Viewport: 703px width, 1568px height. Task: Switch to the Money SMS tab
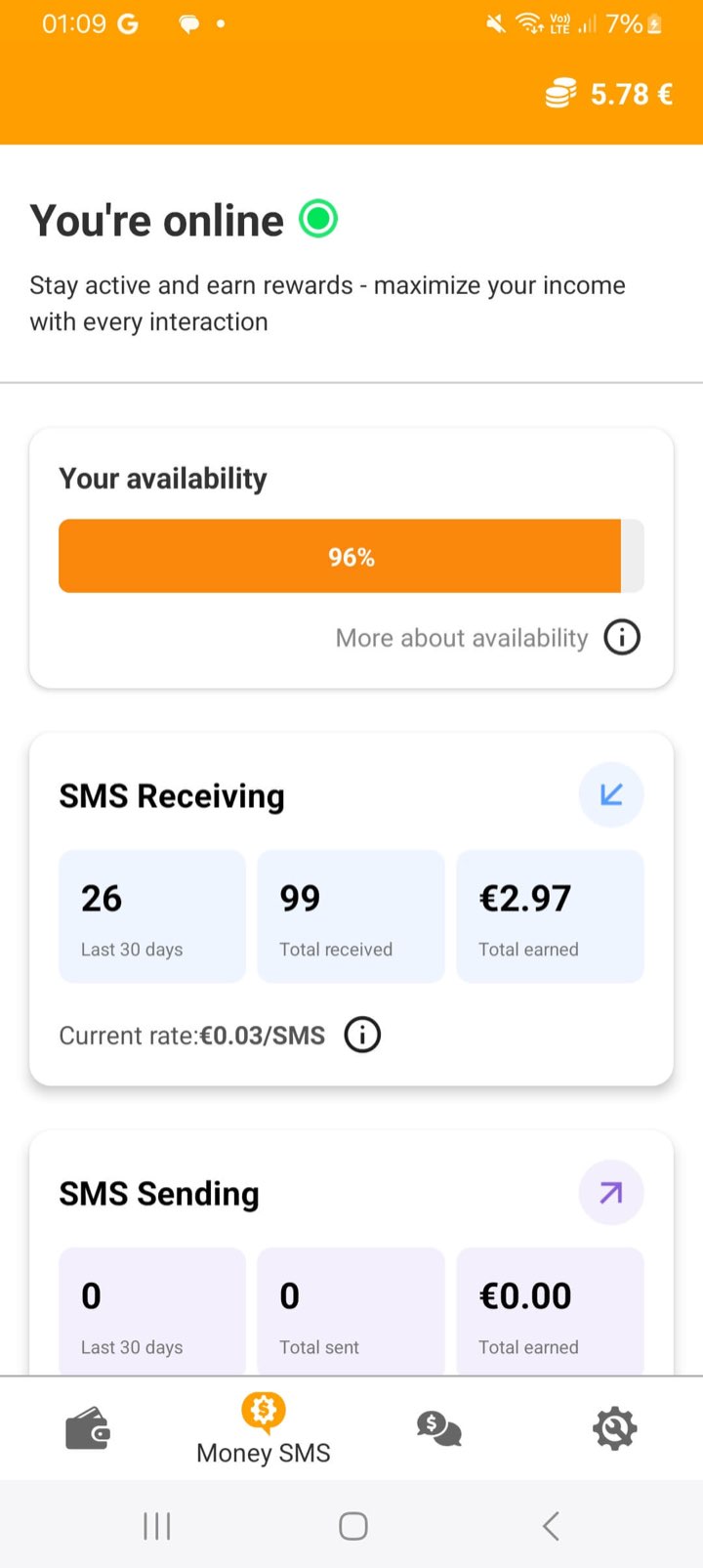[262, 1428]
